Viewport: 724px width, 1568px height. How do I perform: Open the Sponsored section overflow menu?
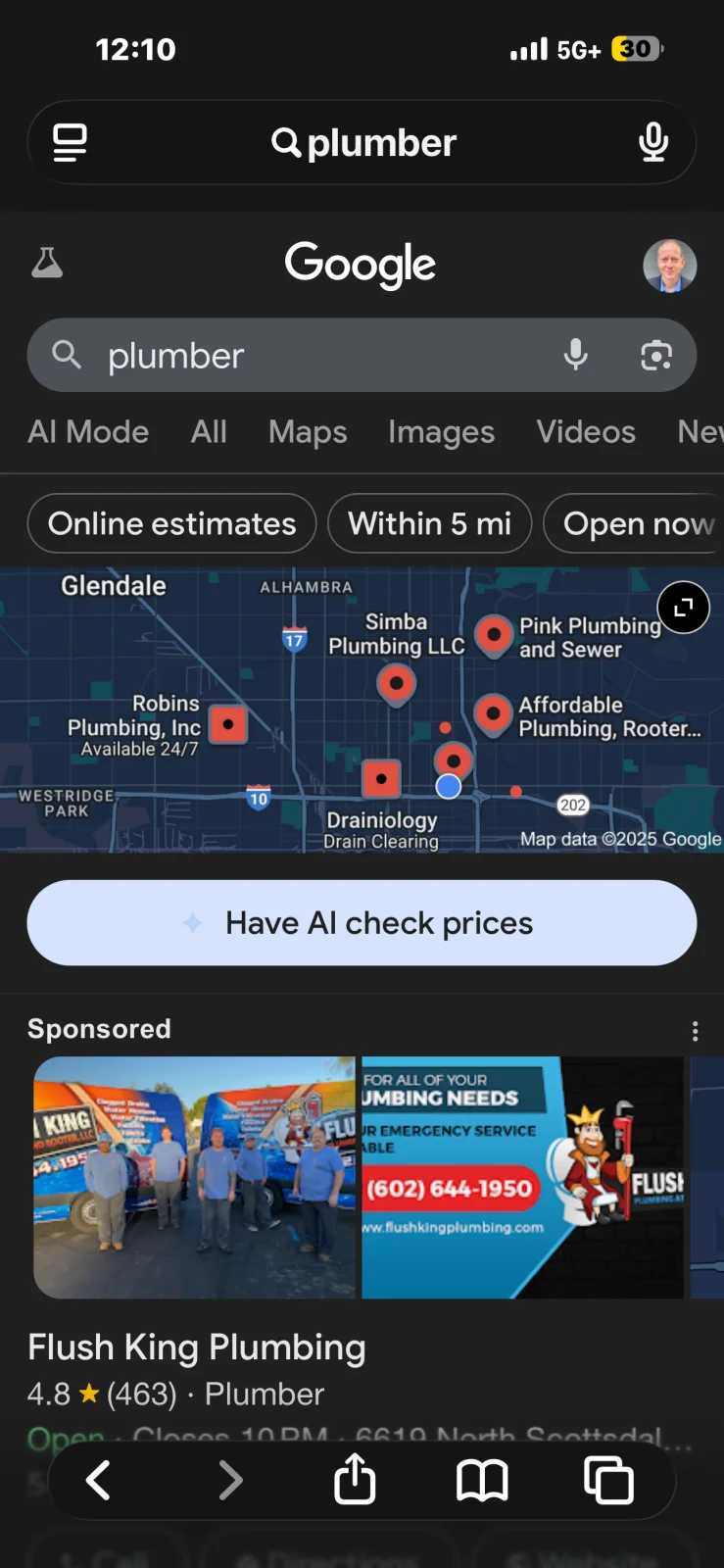tap(695, 1030)
